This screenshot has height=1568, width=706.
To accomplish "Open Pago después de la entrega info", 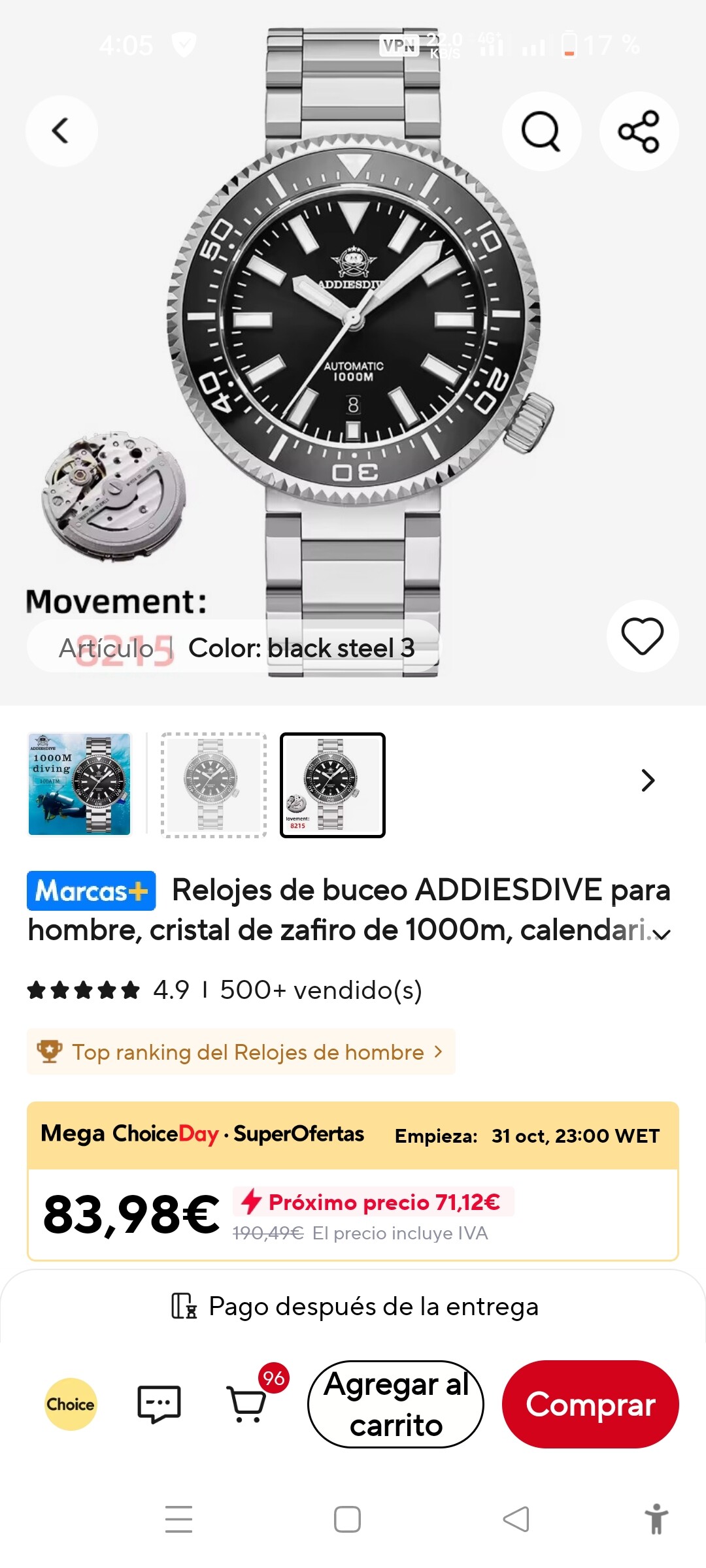I will (x=353, y=1307).
